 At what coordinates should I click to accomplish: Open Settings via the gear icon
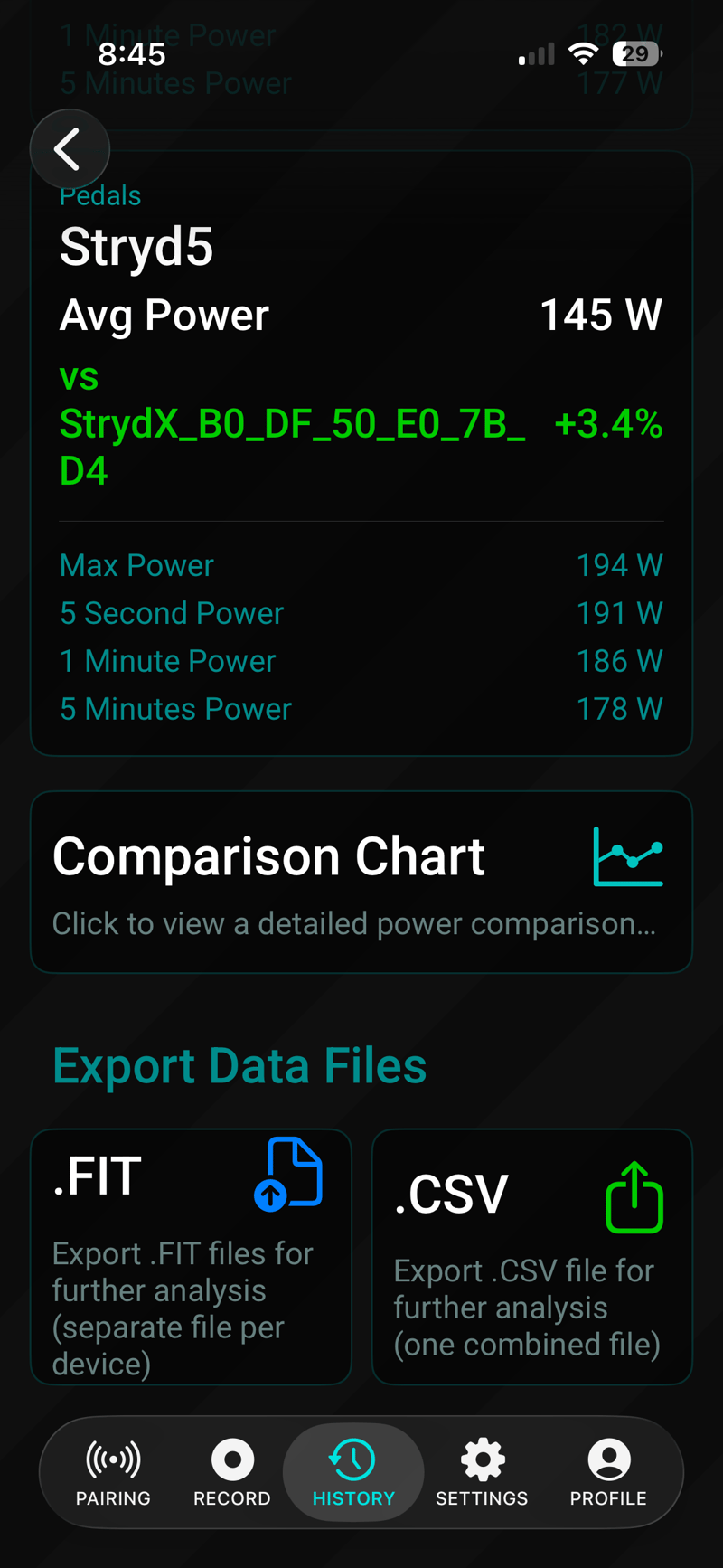pos(482,1459)
